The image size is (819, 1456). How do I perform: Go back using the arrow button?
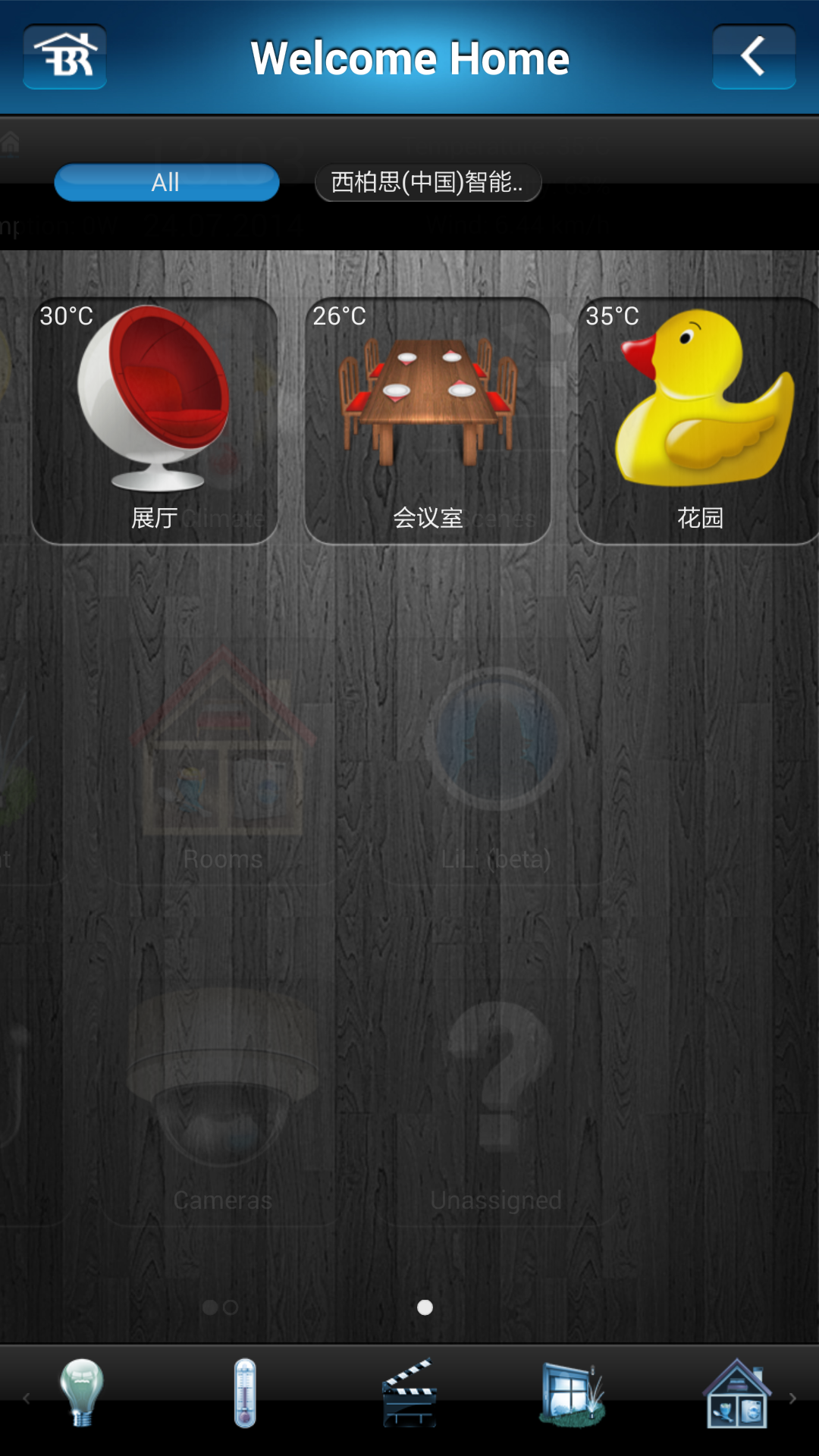753,57
